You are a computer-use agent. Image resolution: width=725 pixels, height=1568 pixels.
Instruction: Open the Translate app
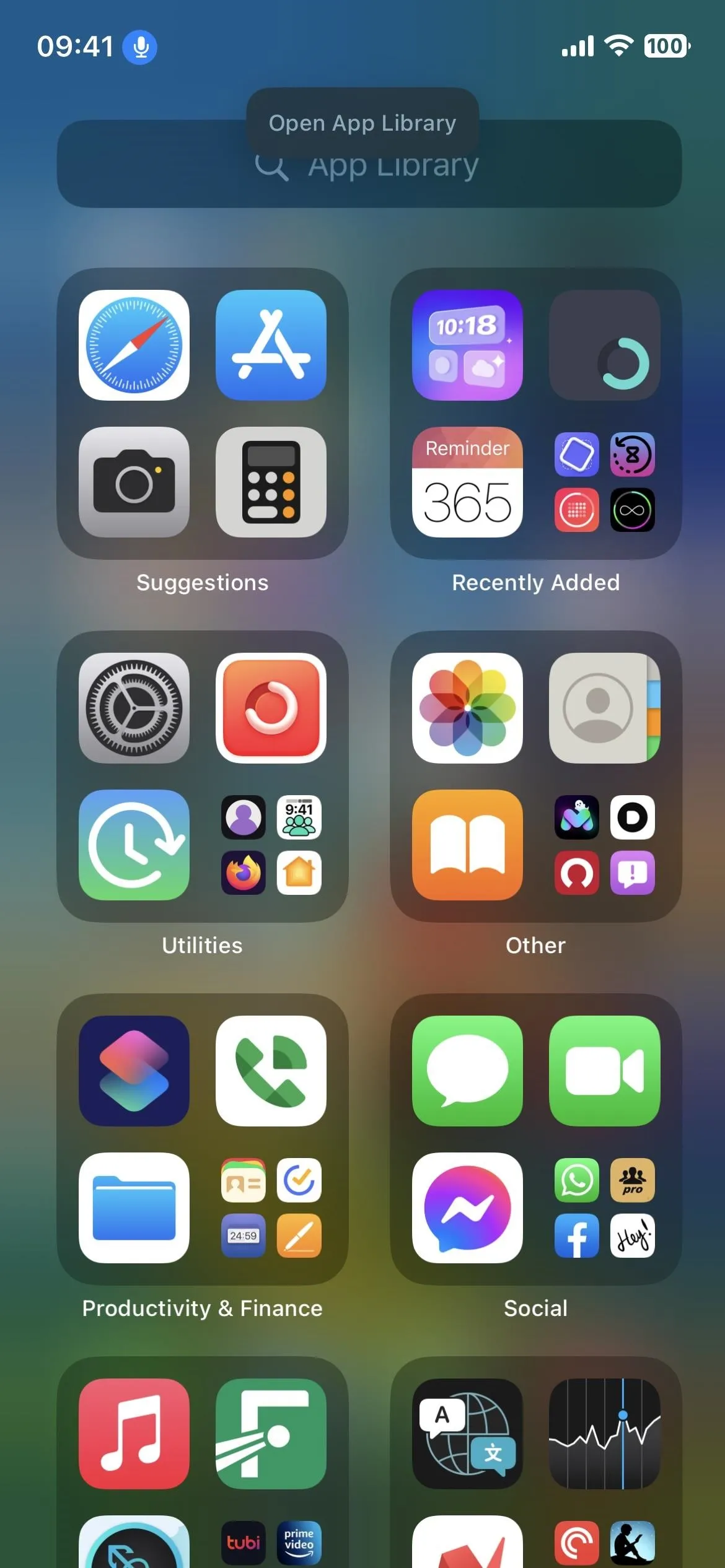(x=467, y=1434)
